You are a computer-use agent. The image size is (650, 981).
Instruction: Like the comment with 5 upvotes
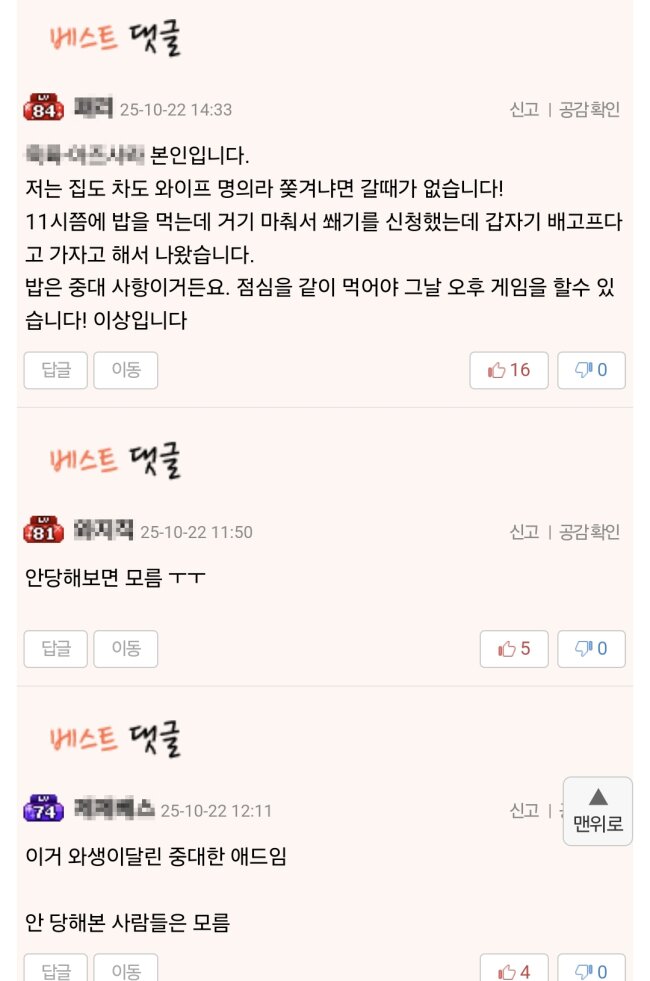514,649
